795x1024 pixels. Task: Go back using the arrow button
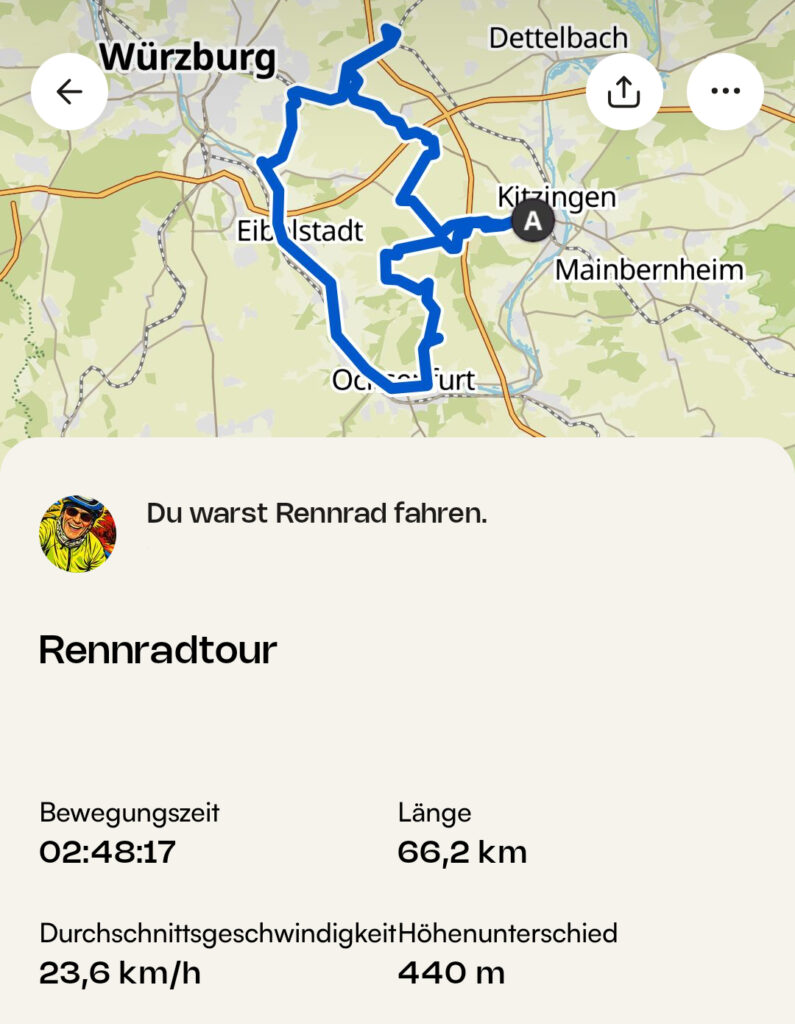(x=69, y=92)
